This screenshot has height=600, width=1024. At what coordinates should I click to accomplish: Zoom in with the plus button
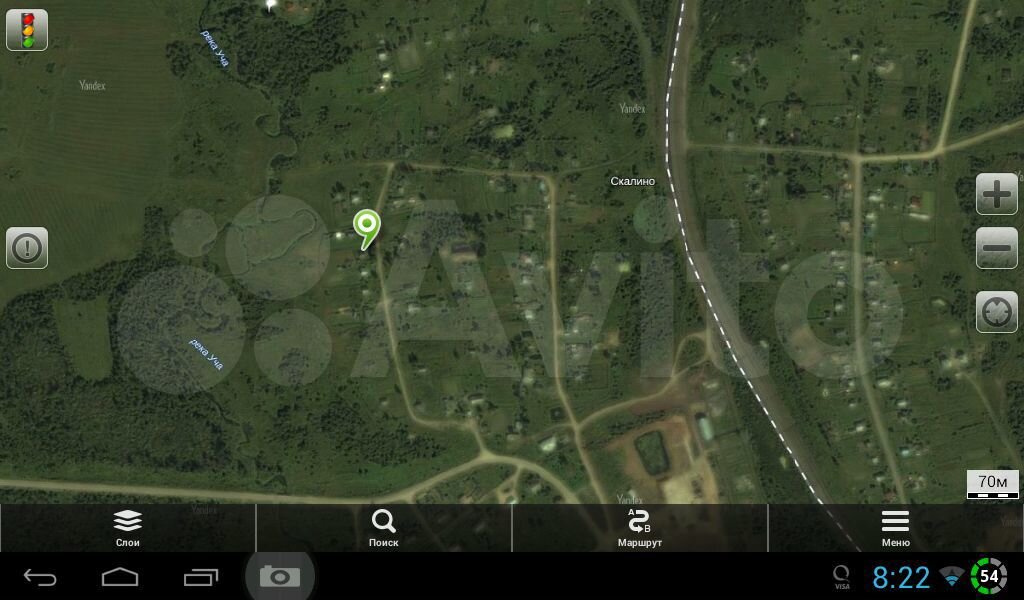pyautogui.click(x=996, y=193)
